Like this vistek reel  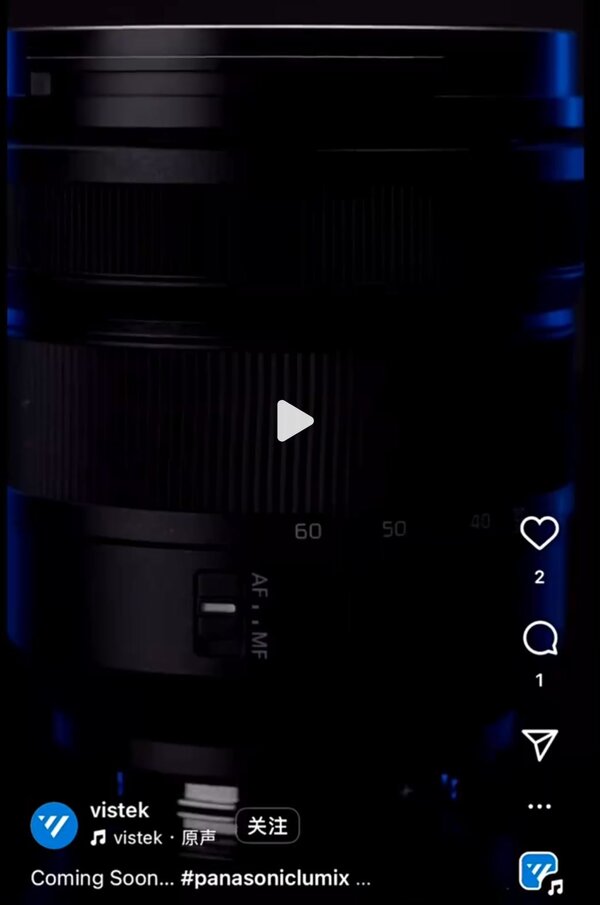pyautogui.click(x=539, y=534)
